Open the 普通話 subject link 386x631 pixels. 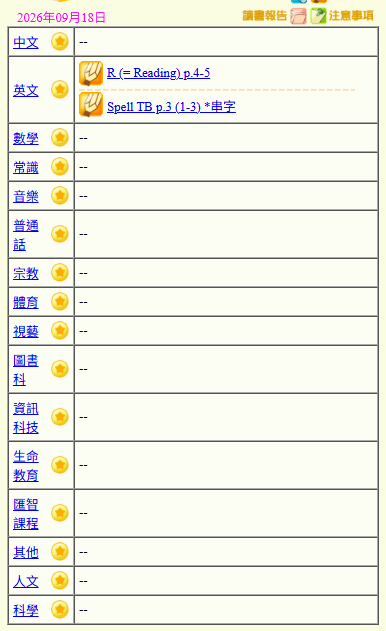coord(26,235)
